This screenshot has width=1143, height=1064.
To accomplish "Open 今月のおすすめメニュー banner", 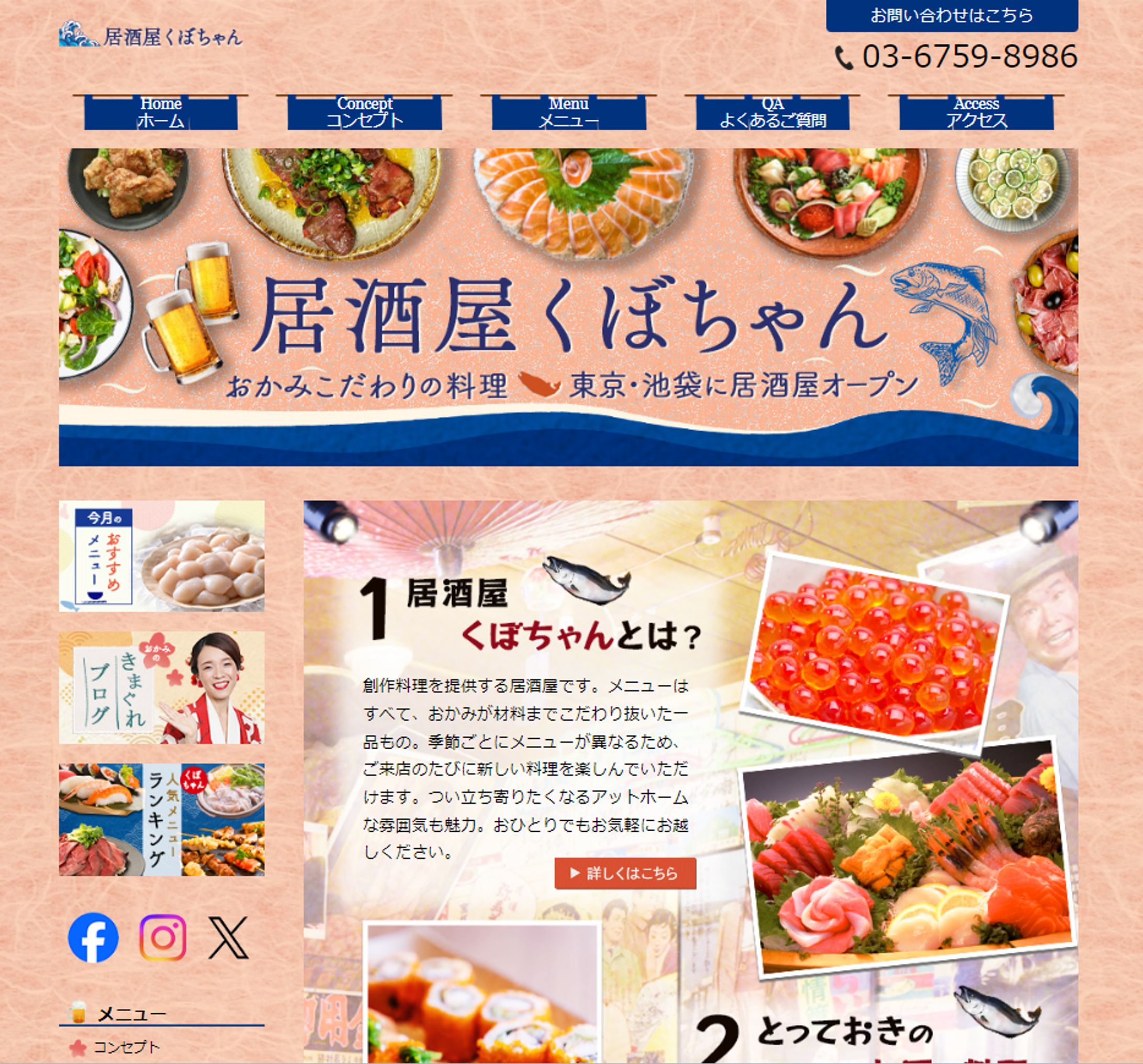I will point(162,556).
